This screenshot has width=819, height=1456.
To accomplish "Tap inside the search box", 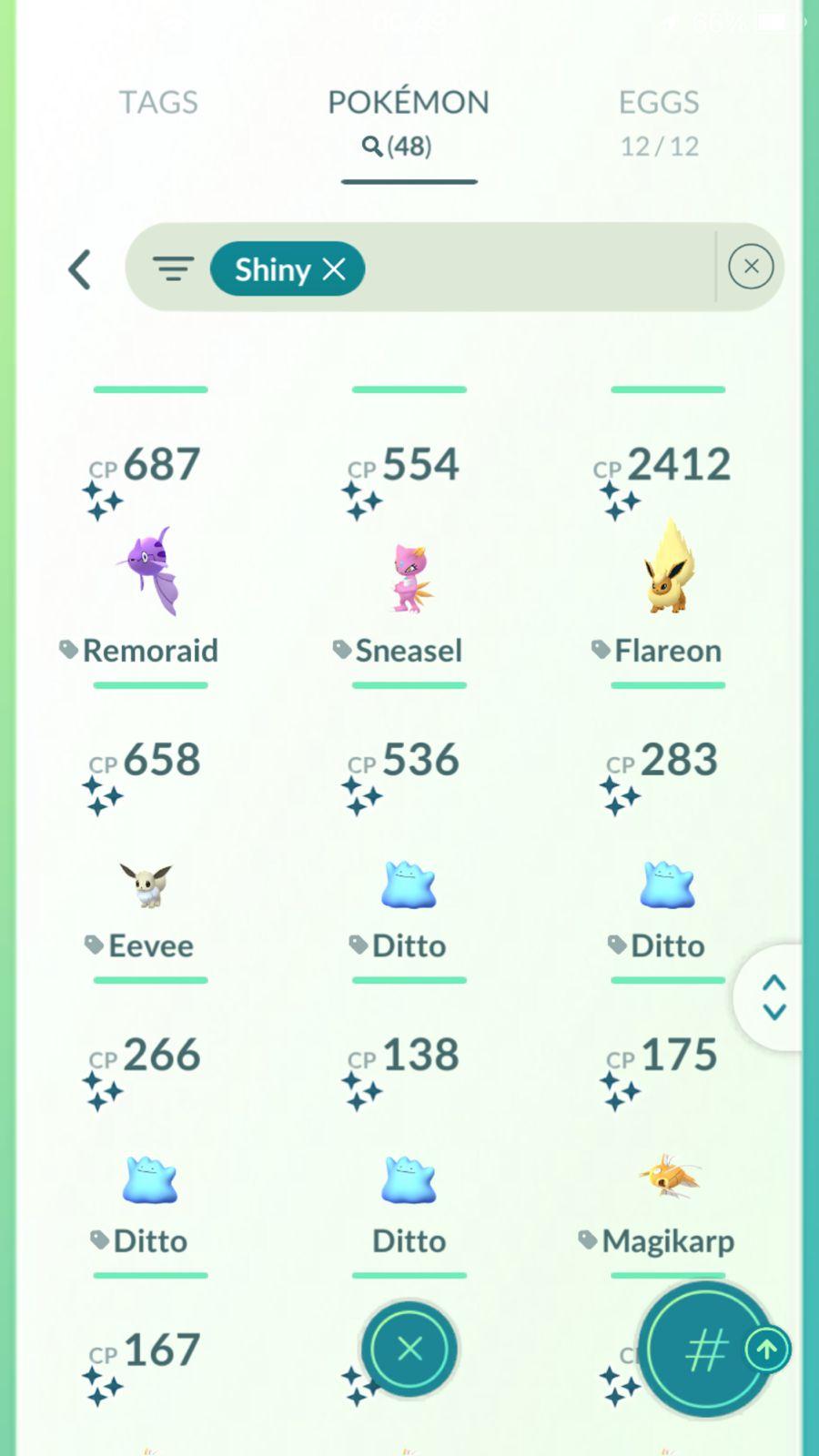I will point(537,268).
